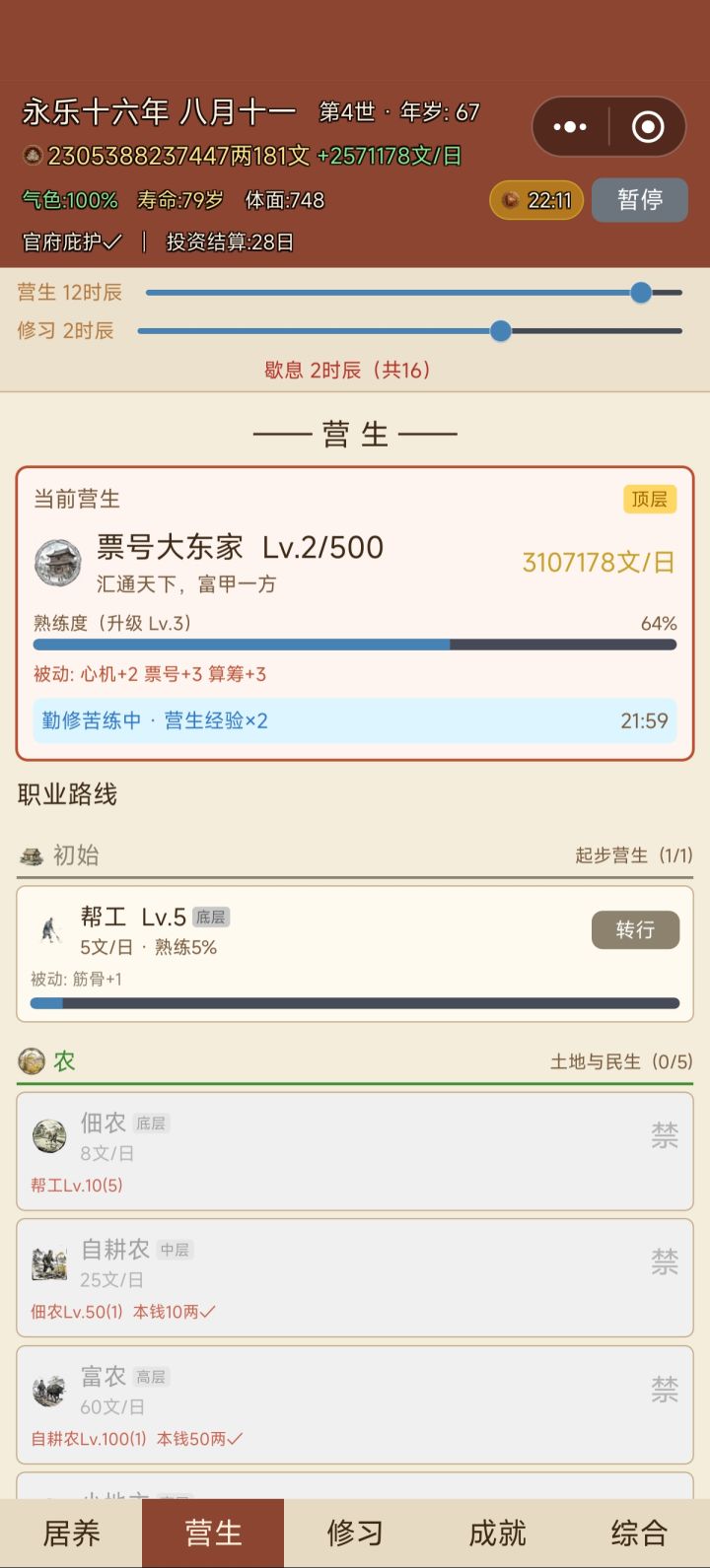Toggle the 勤修苦练中 experience buff banner
Viewport: 710px width, 1568px height.
click(x=355, y=720)
